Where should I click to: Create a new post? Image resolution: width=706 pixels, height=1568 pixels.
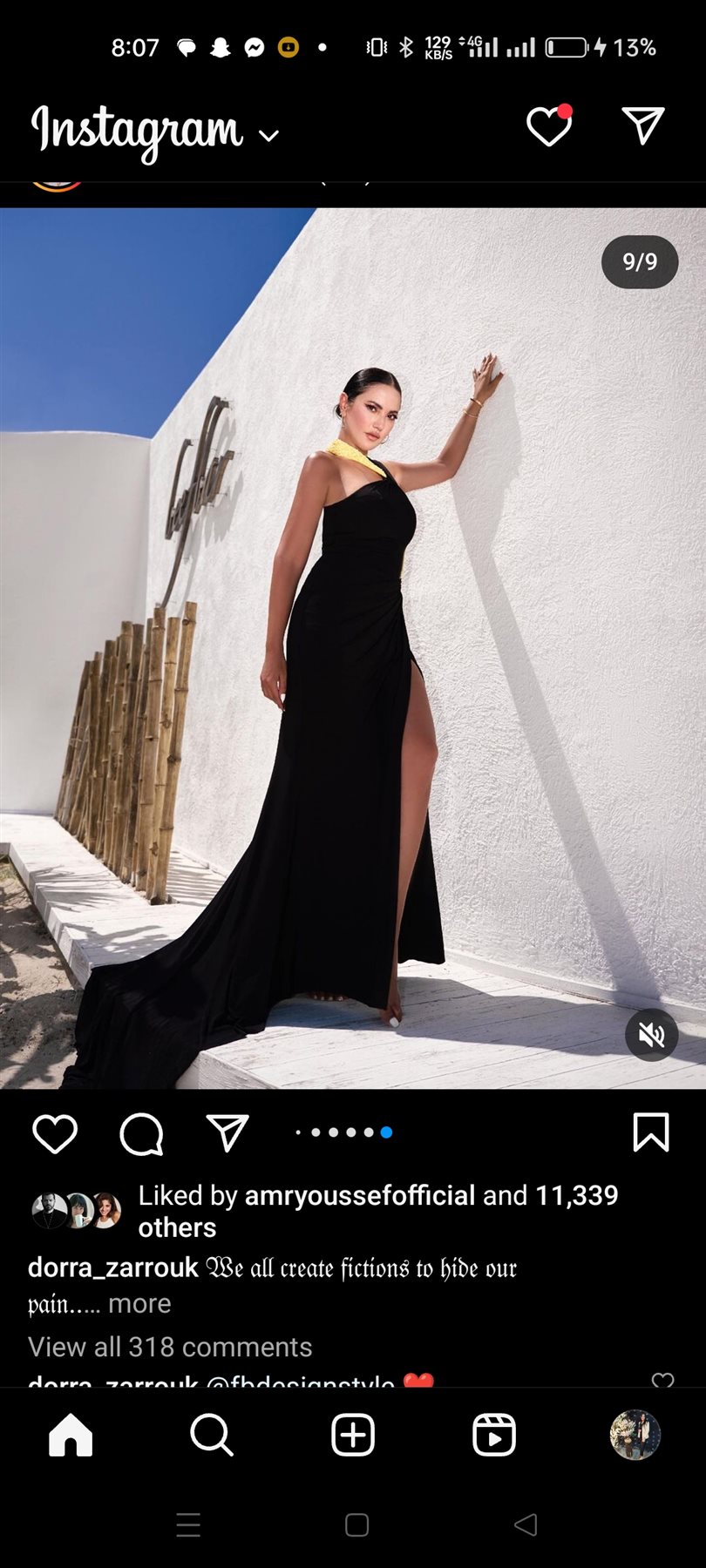[x=353, y=1435]
